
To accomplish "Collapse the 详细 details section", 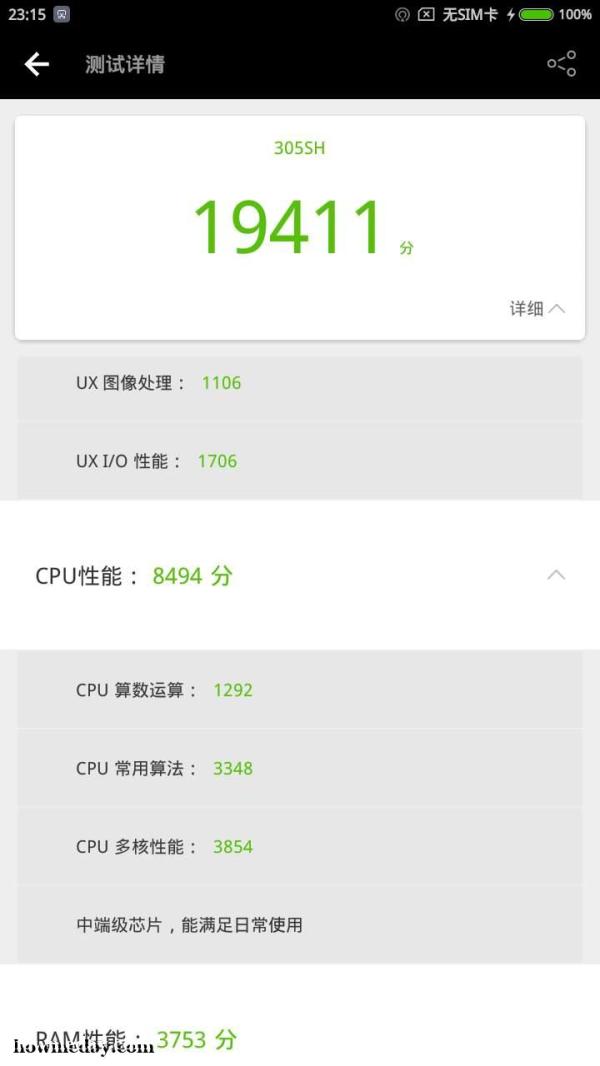I will click(x=537, y=309).
